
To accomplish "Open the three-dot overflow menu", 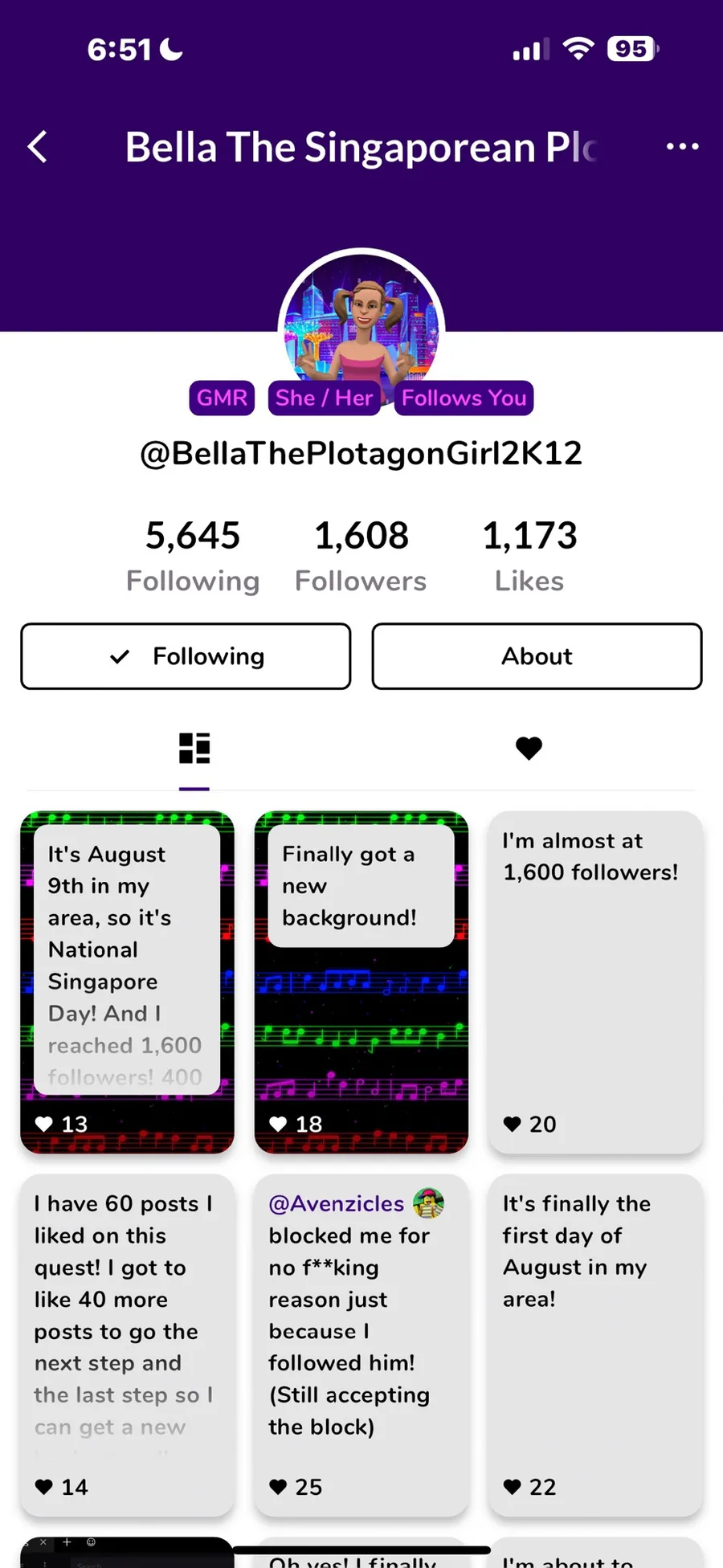I will (682, 147).
